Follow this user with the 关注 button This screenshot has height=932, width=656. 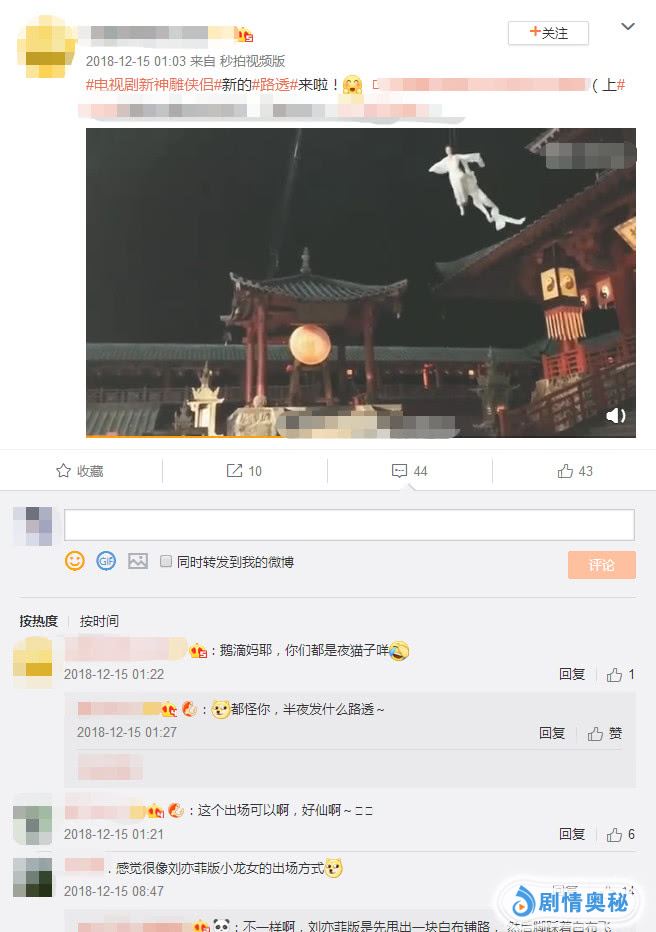548,33
